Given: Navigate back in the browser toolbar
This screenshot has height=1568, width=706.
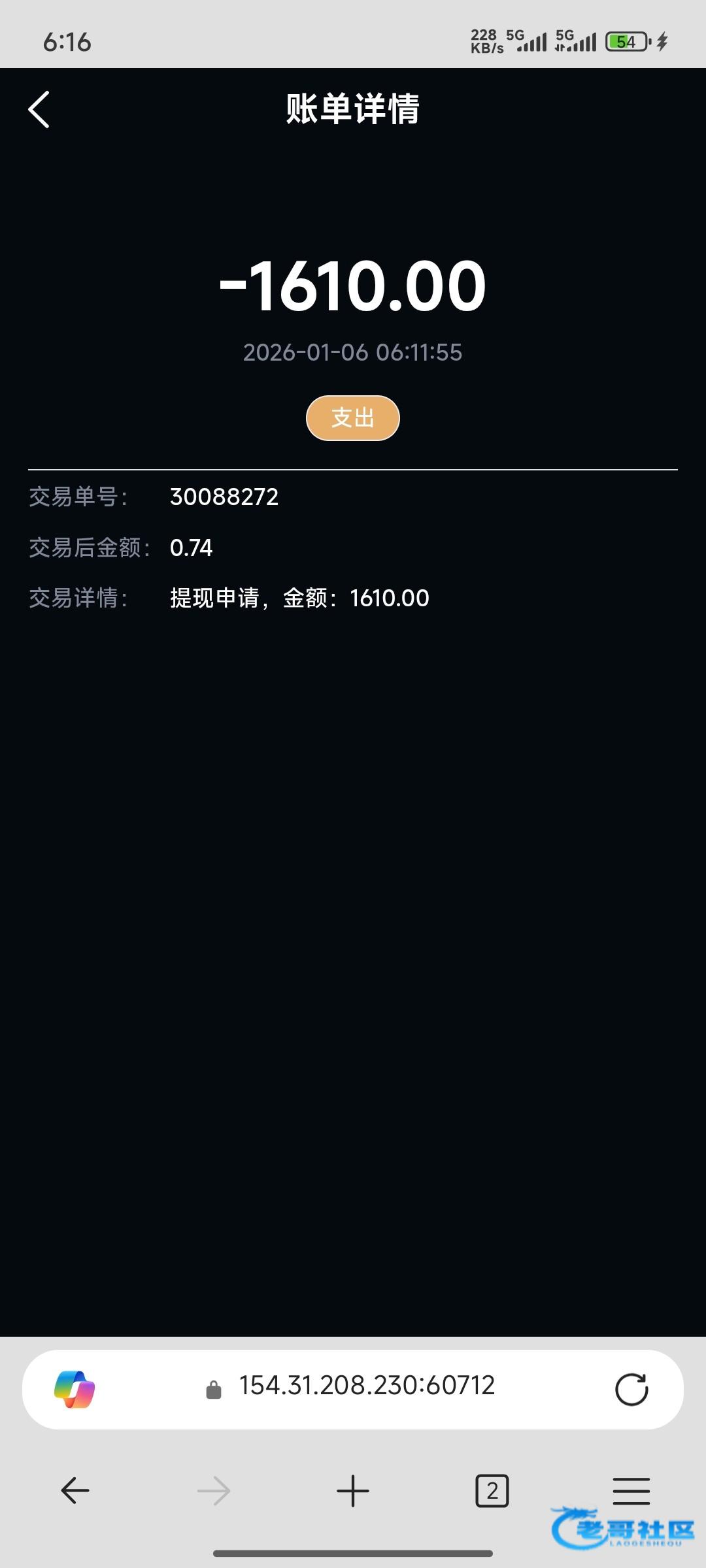Looking at the screenshot, I should [x=75, y=1491].
